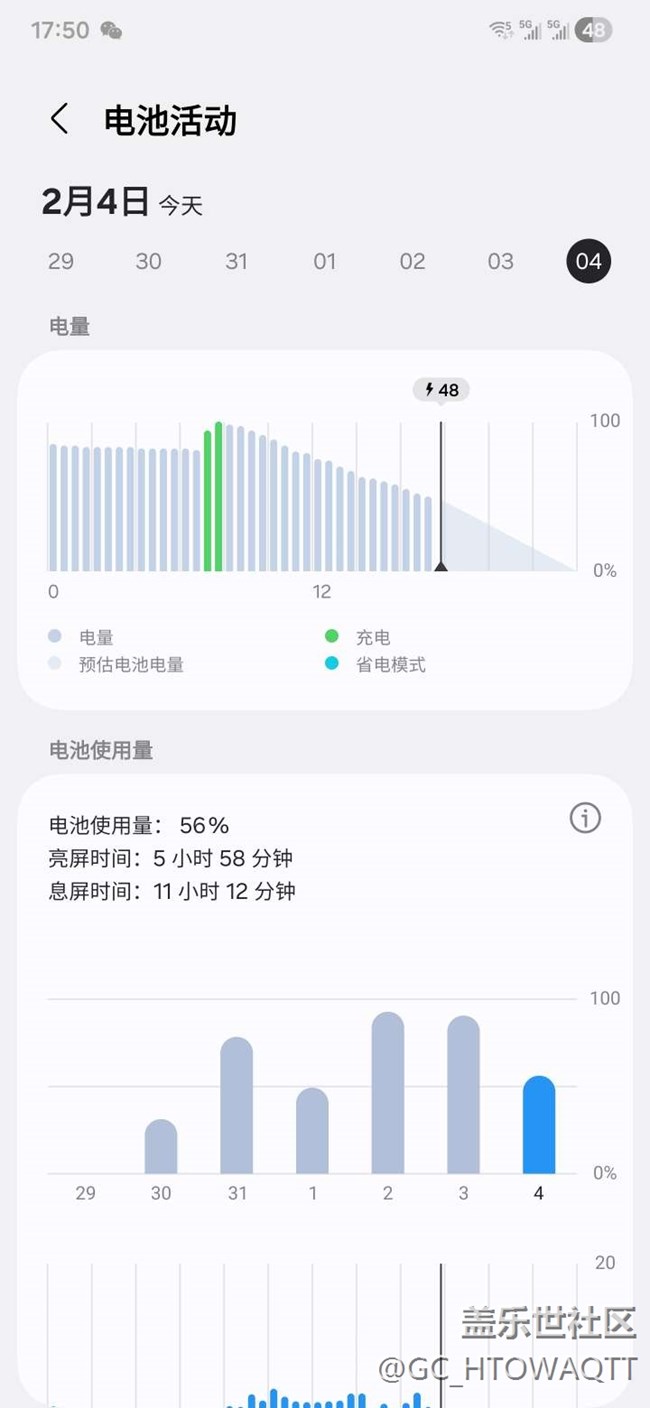Select date 31 in the date strip
The width and height of the screenshot is (650, 1408).
[237, 261]
